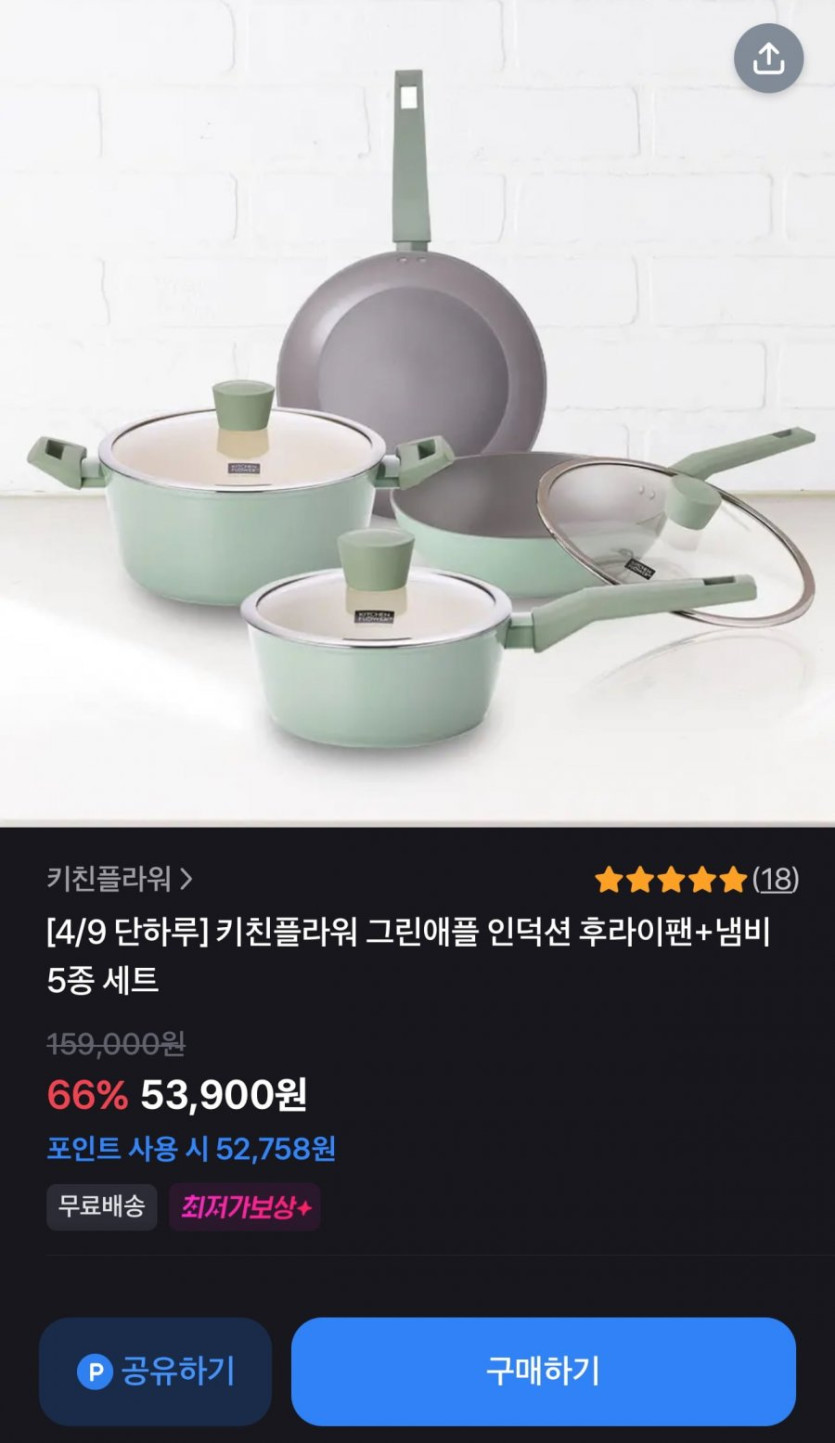The image size is (835, 1443).
Task: Open the 18 reviews link
Action: pyautogui.click(x=775, y=880)
